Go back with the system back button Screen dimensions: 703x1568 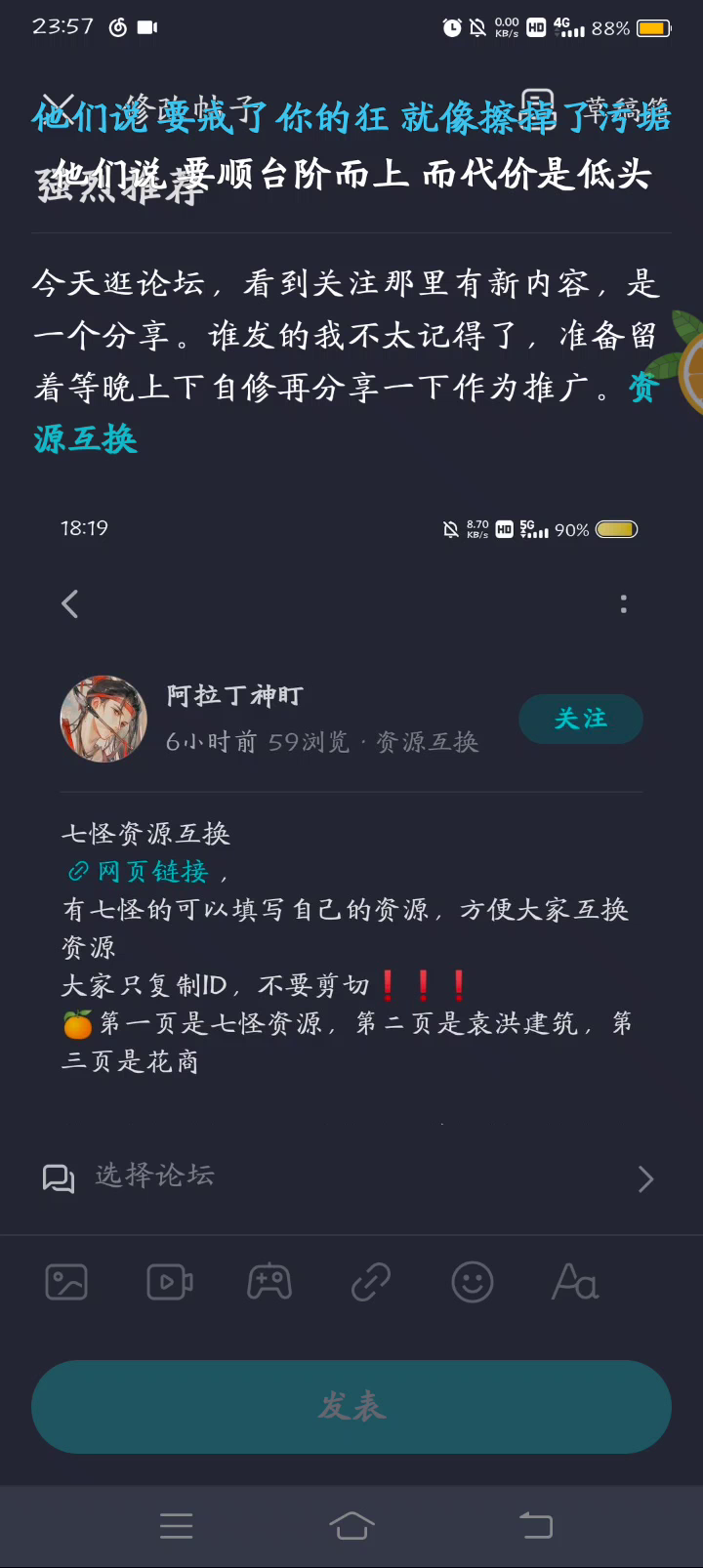[x=535, y=1525]
